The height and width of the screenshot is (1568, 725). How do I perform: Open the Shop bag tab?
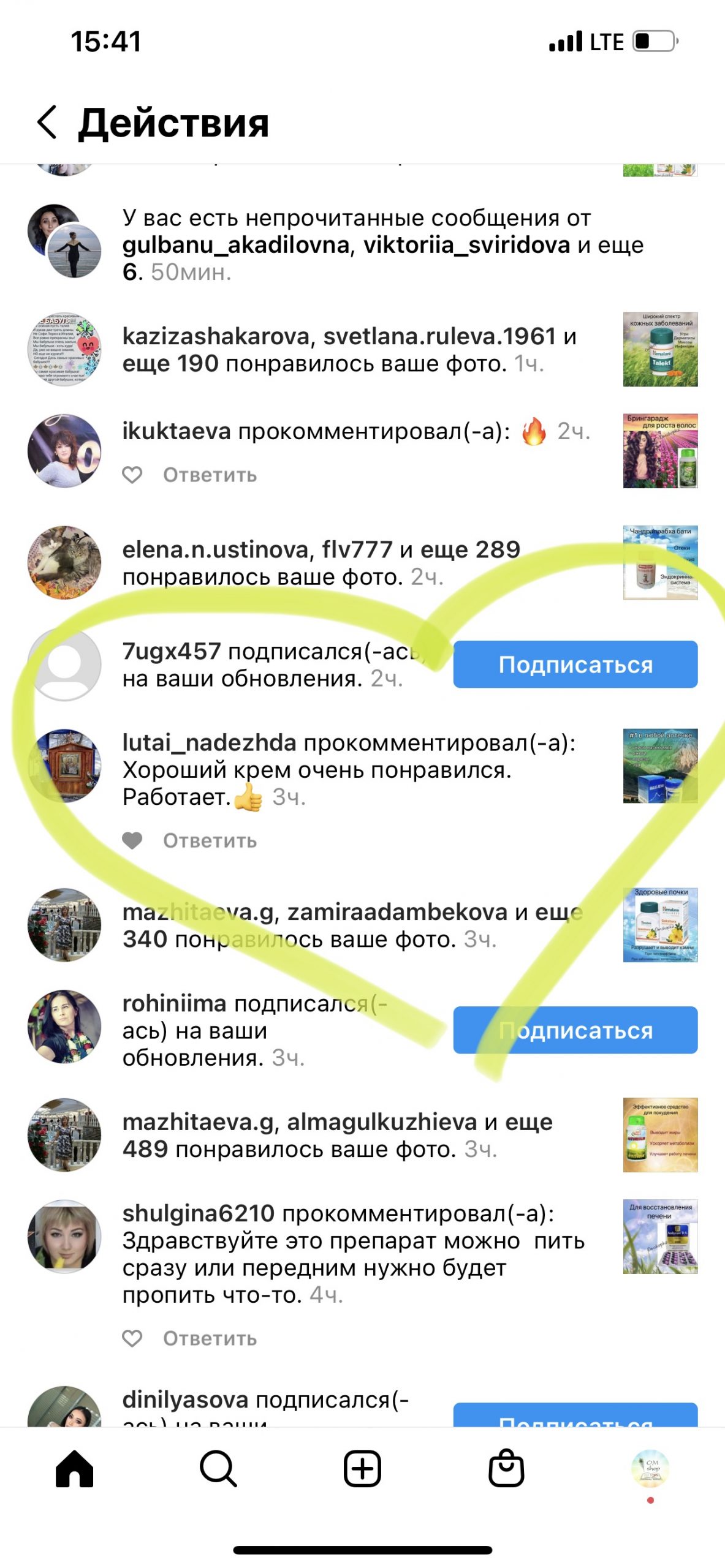pyautogui.click(x=506, y=1468)
